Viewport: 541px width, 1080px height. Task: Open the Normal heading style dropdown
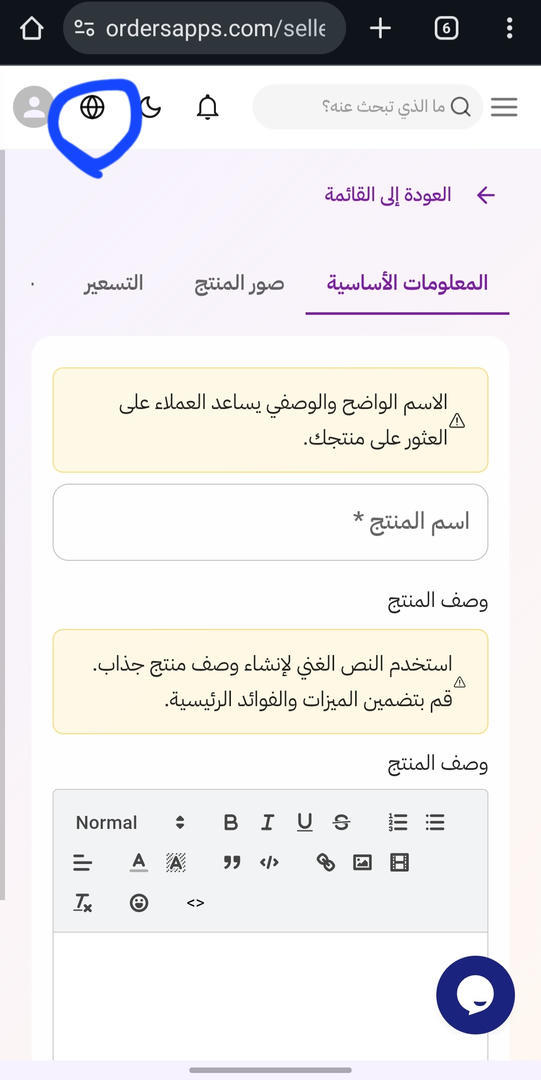(130, 822)
